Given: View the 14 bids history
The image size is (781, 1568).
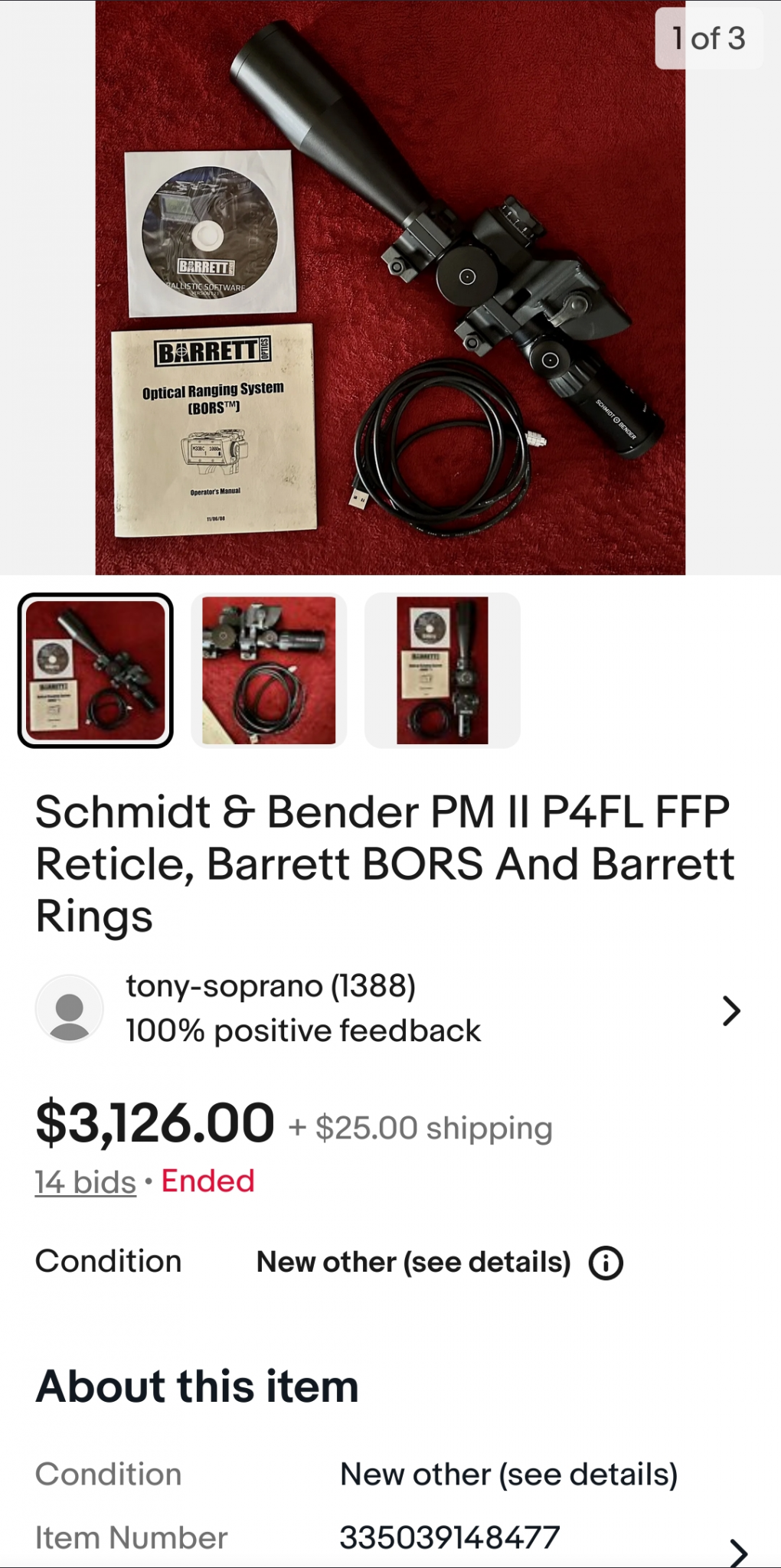Looking at the screenshot, I should click(x=85, y=1181).
